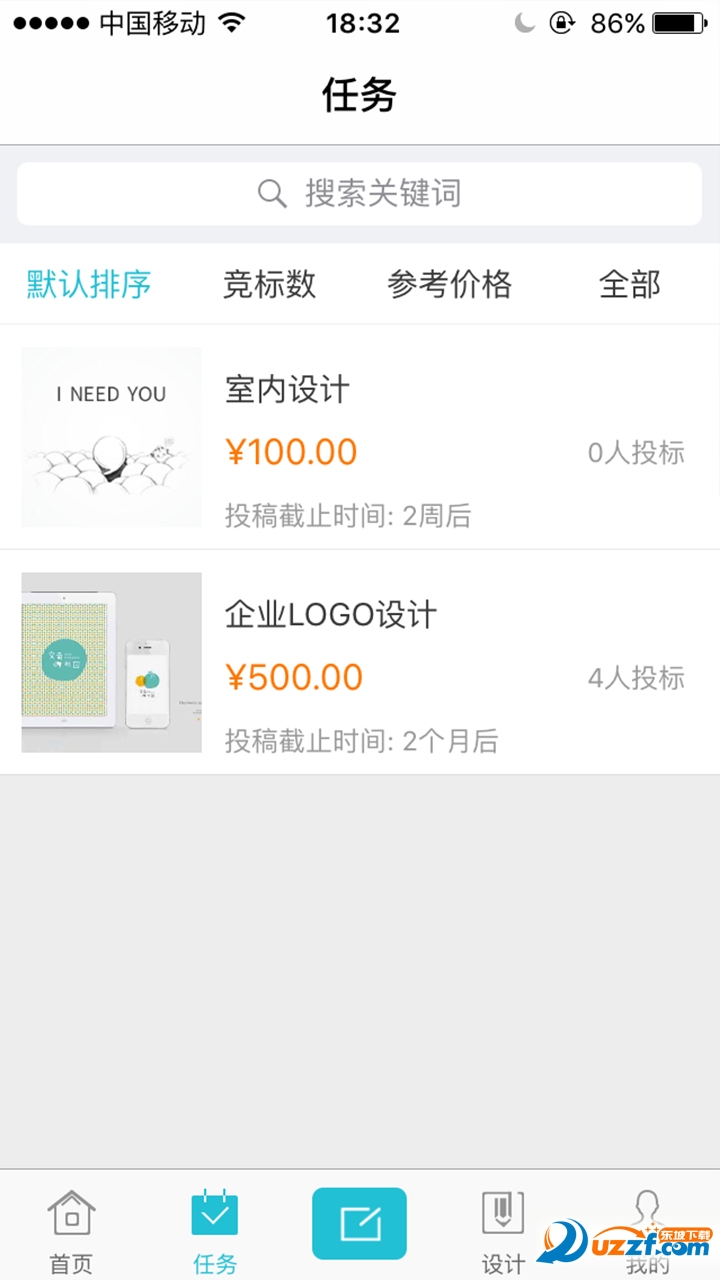Open the 室内设计 task

[x=360, y=437]
